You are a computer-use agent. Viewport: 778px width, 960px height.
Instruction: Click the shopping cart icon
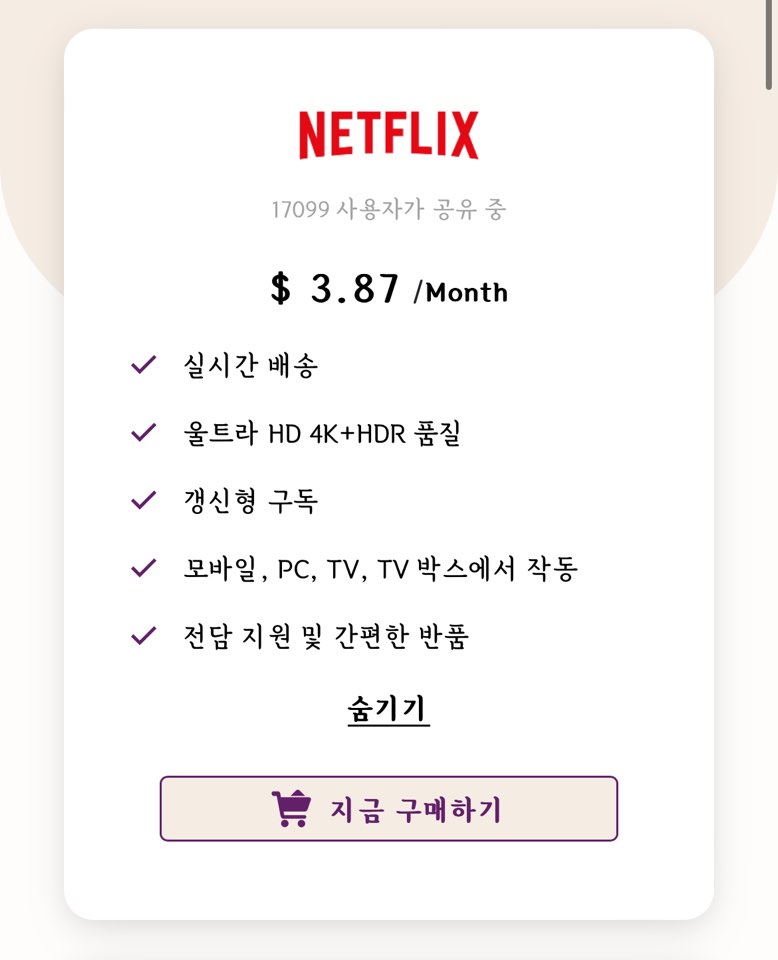tap(290, 809)
